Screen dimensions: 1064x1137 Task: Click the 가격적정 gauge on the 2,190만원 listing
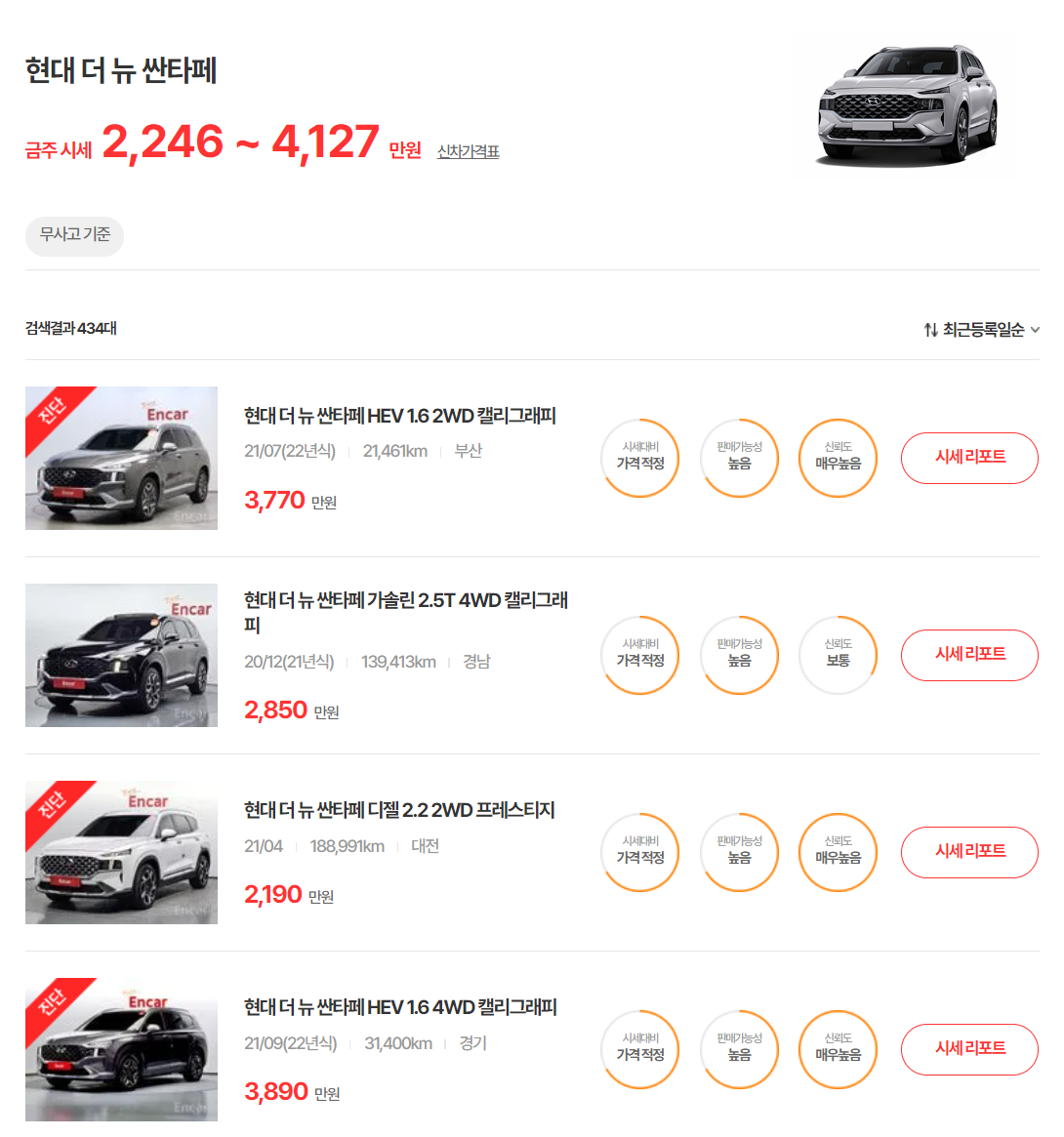pyautogui.click(x=639, y=852)
